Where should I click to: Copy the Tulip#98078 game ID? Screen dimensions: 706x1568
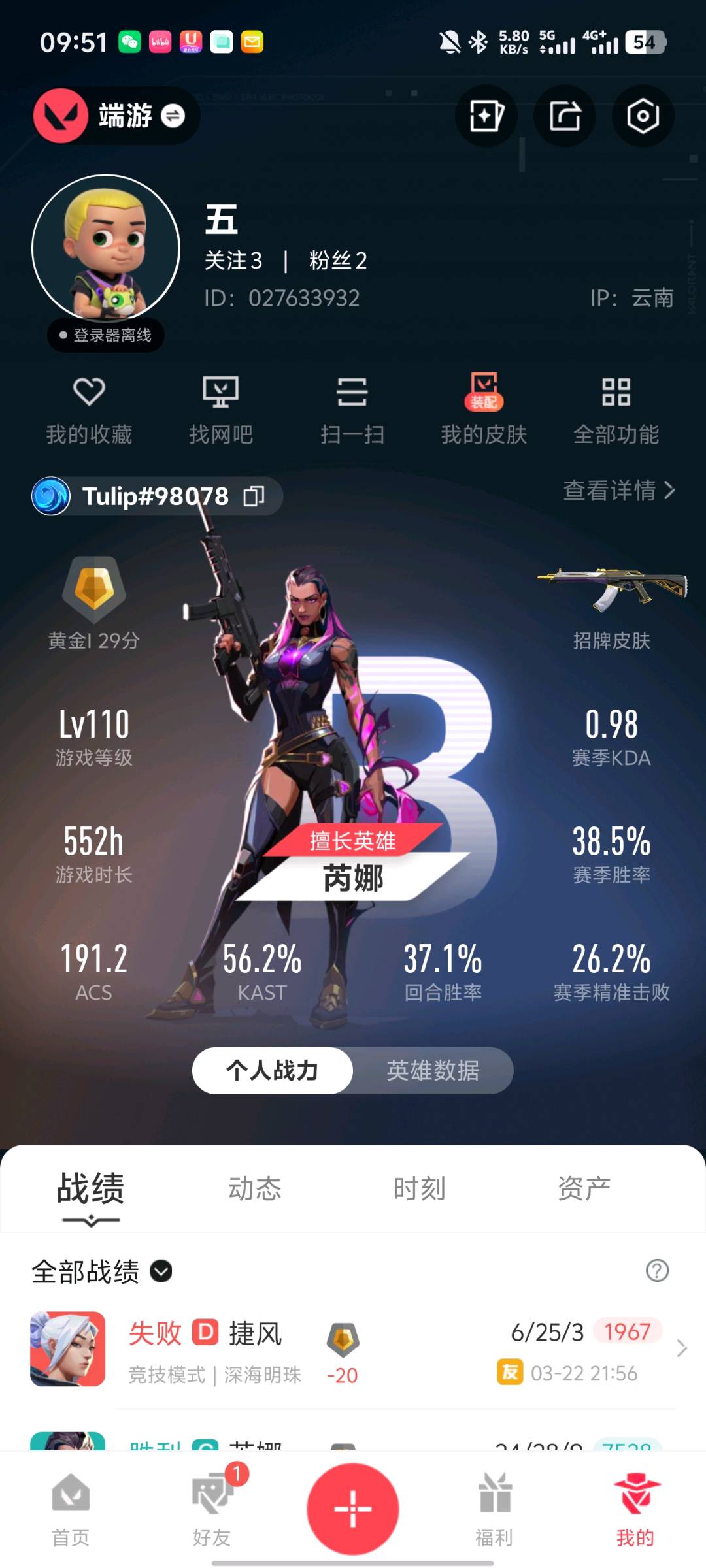point(254,497)
